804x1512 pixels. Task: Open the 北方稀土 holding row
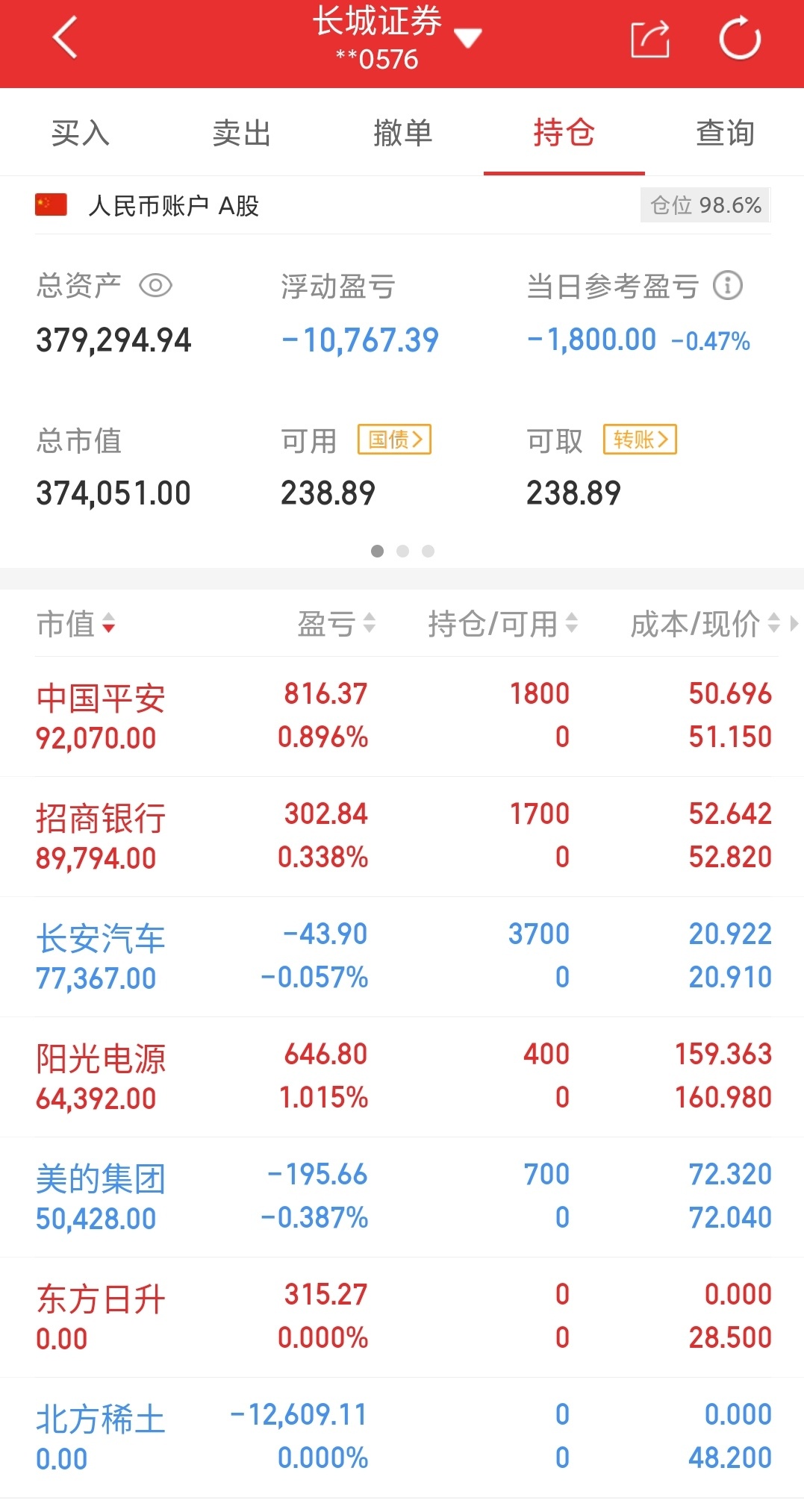(x=402, y=1437)
